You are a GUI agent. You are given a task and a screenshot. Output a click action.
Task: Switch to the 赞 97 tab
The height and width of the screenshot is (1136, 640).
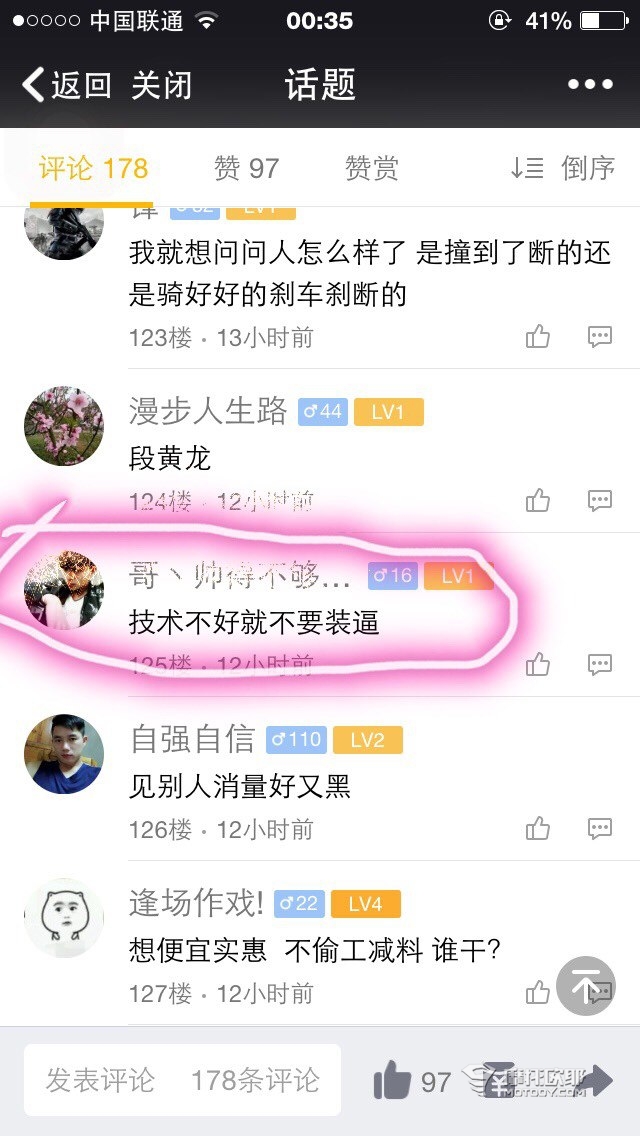tap(246, 168)
